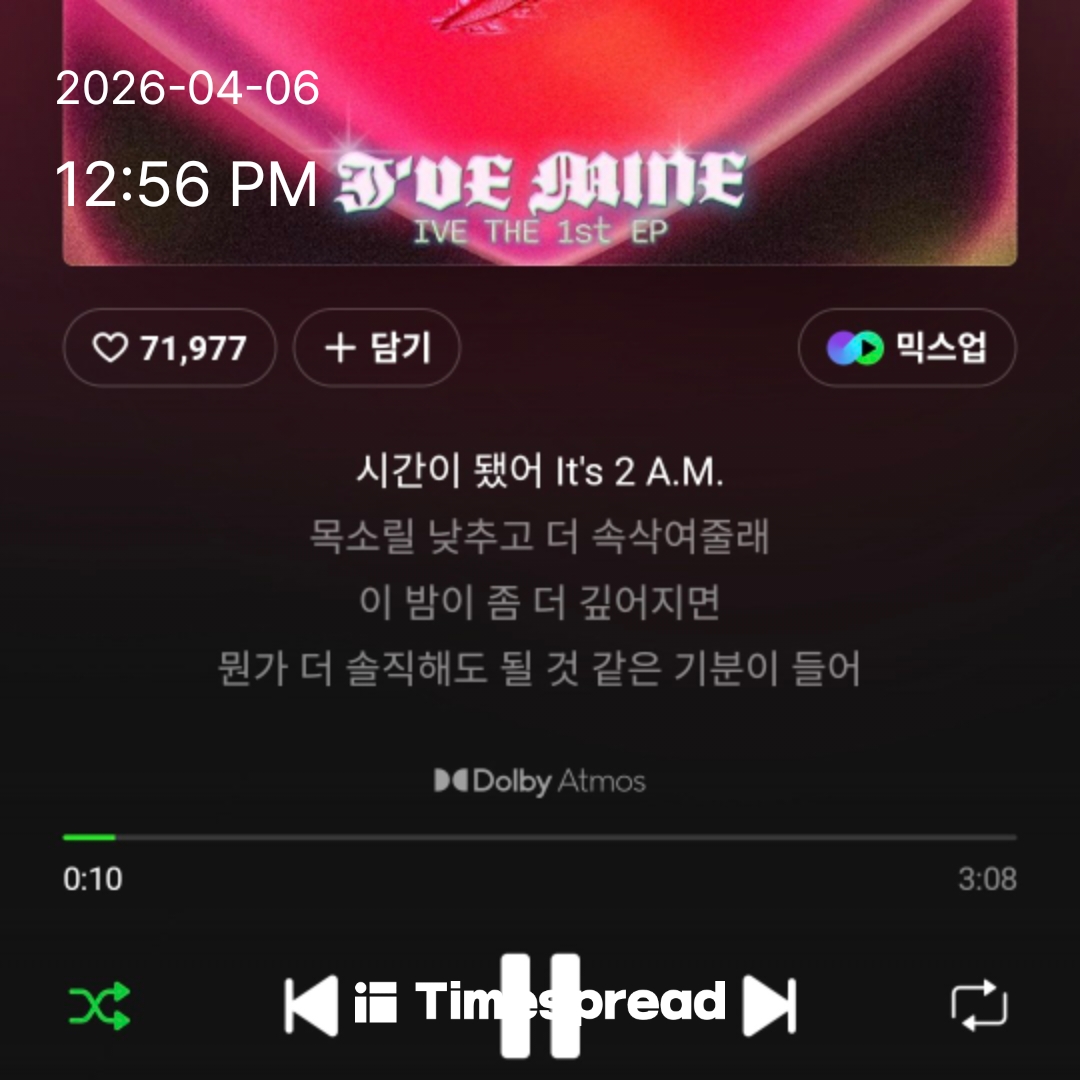The image size is (1080, 1080).
Task: Pause the current song
Action: coord(540,1005)
